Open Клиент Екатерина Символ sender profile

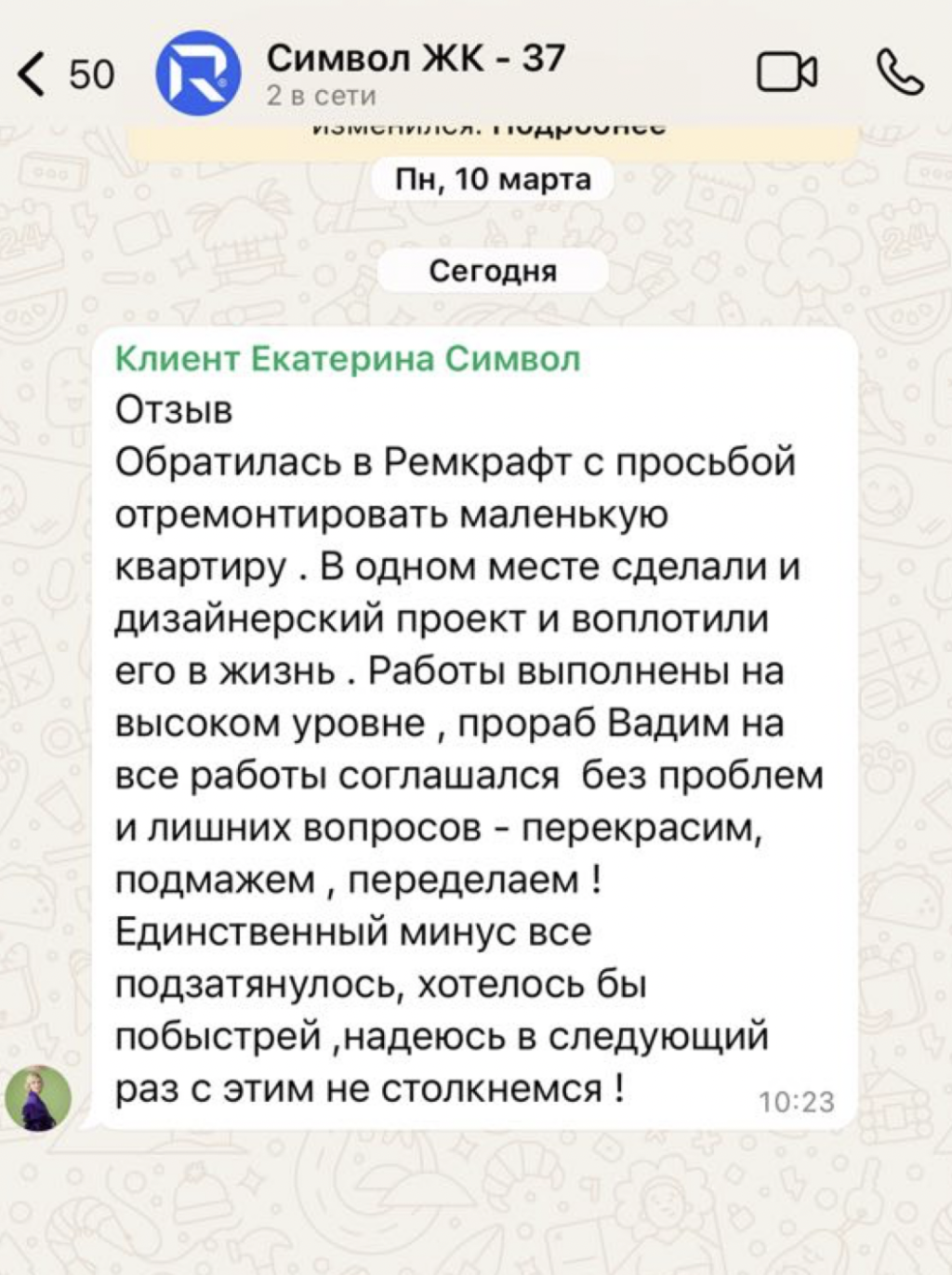[x=348, y=359]
